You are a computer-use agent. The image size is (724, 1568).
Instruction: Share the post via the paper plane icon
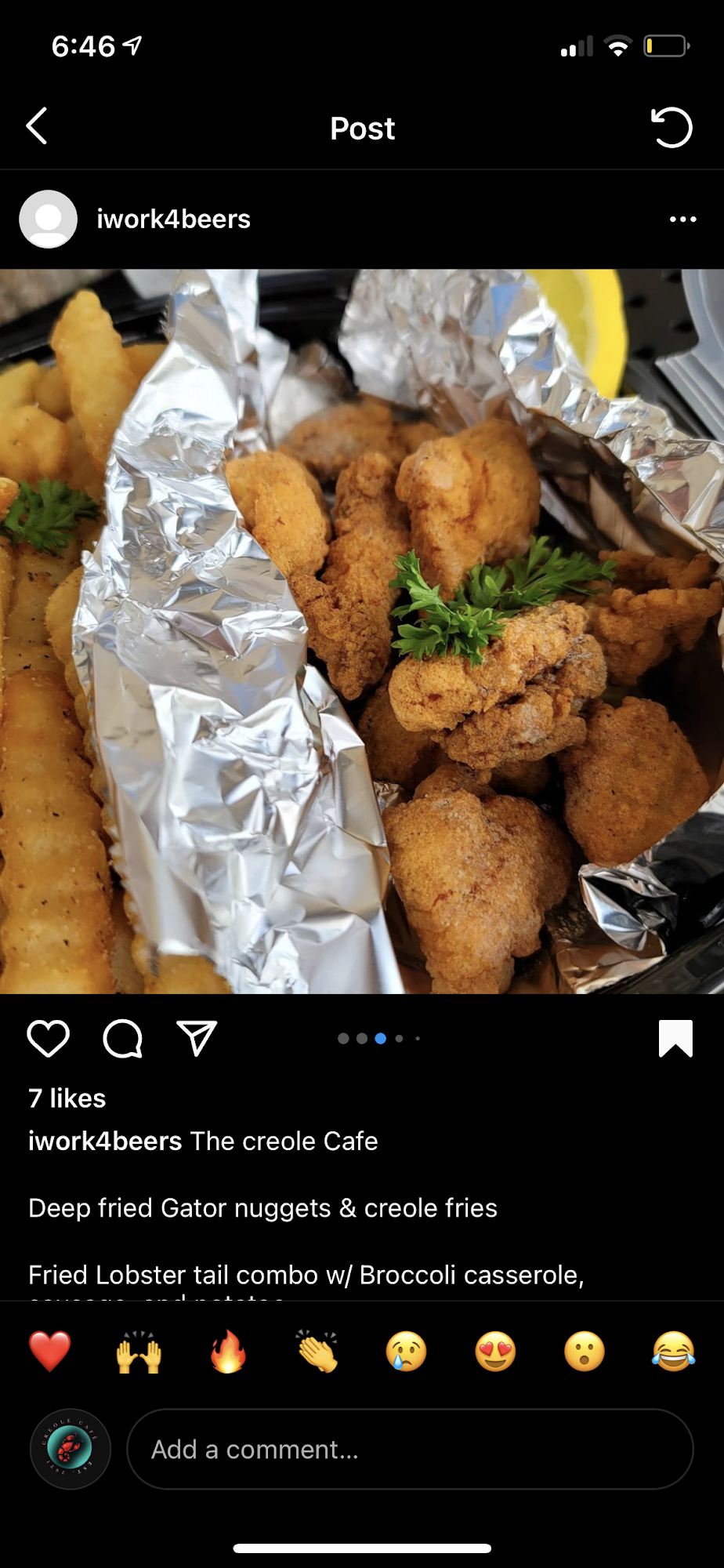click(196, 1037)
